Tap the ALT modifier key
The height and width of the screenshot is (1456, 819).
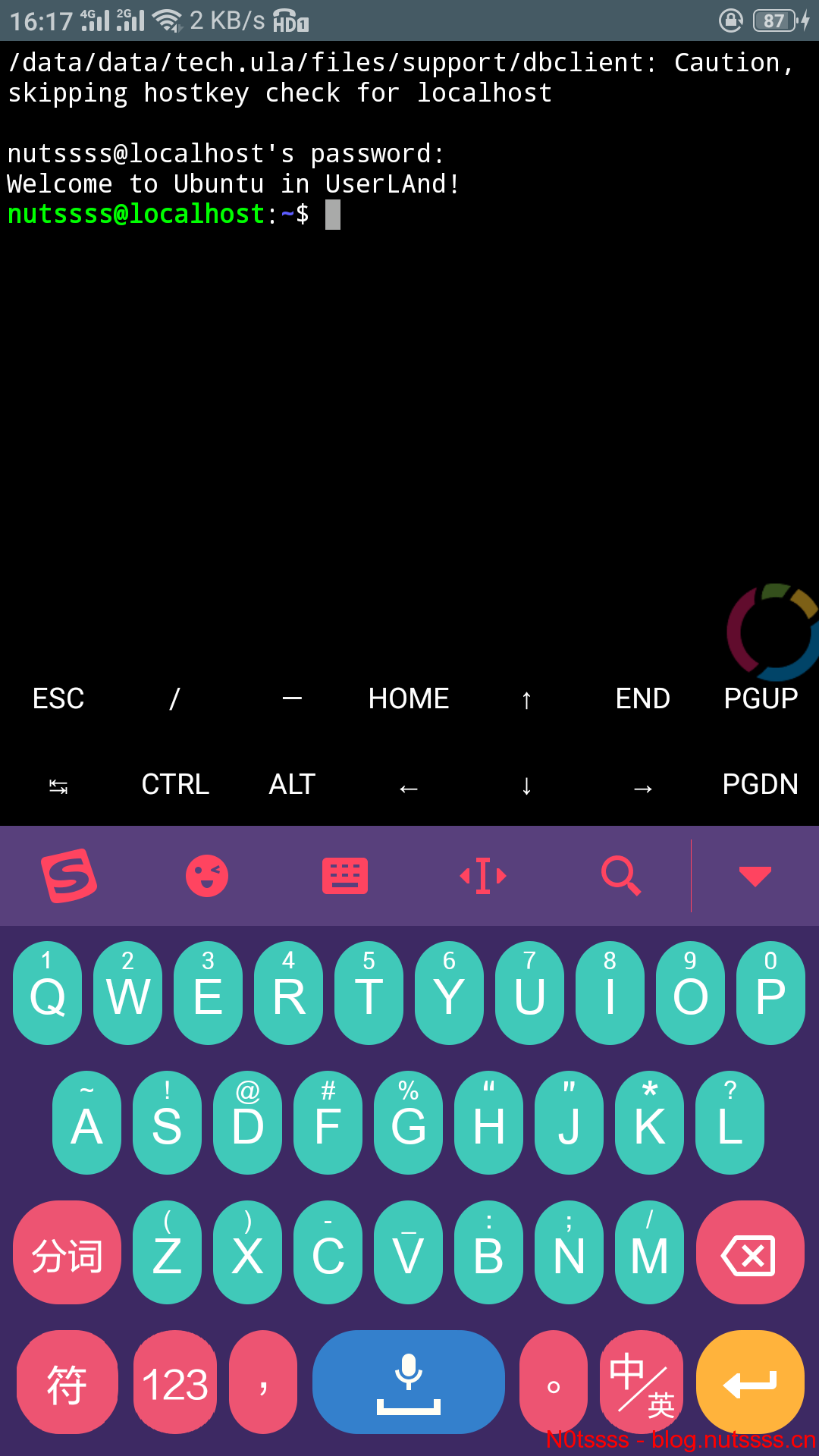(x=292, y=784)
